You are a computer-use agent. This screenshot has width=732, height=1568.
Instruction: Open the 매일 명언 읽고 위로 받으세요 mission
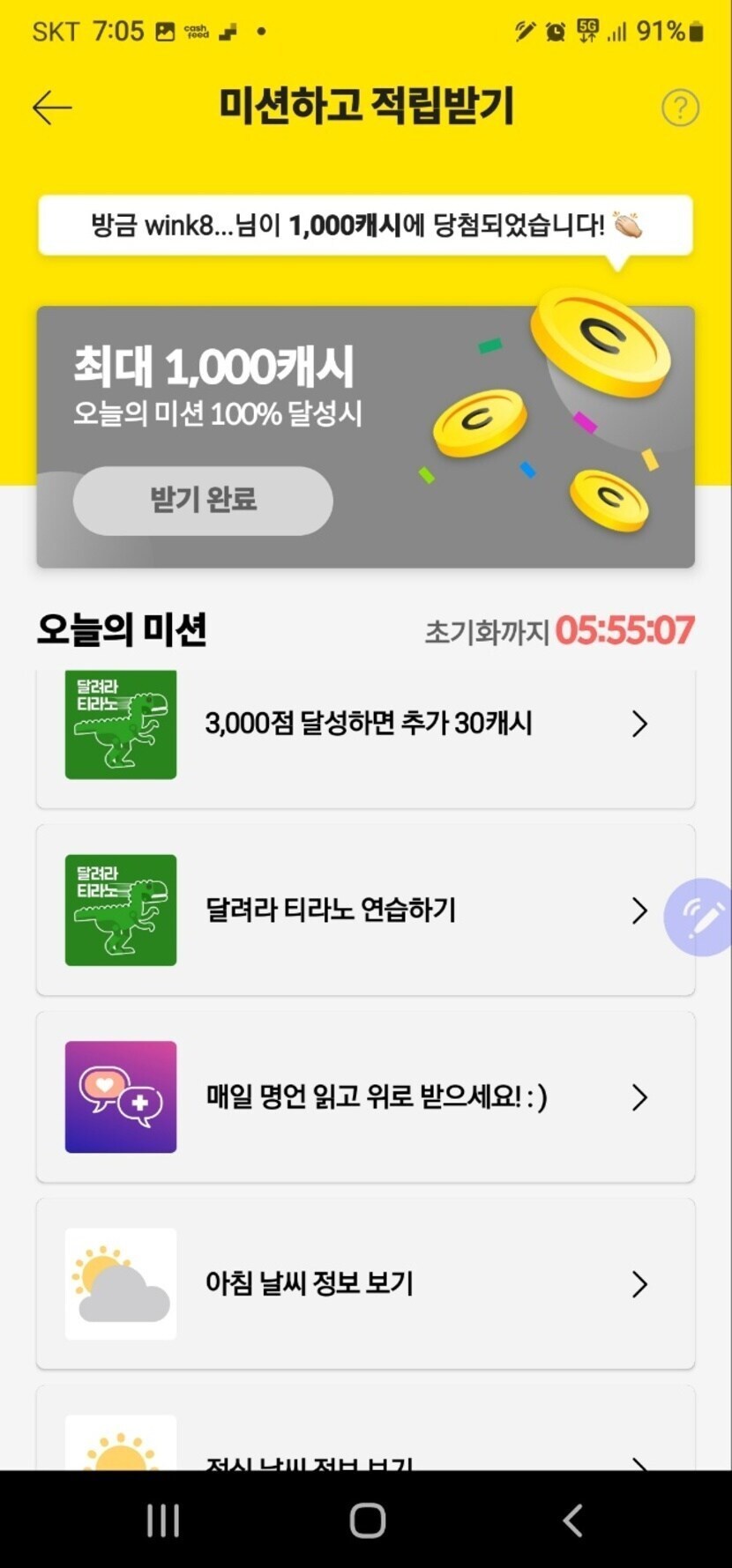coord(365,1097)
